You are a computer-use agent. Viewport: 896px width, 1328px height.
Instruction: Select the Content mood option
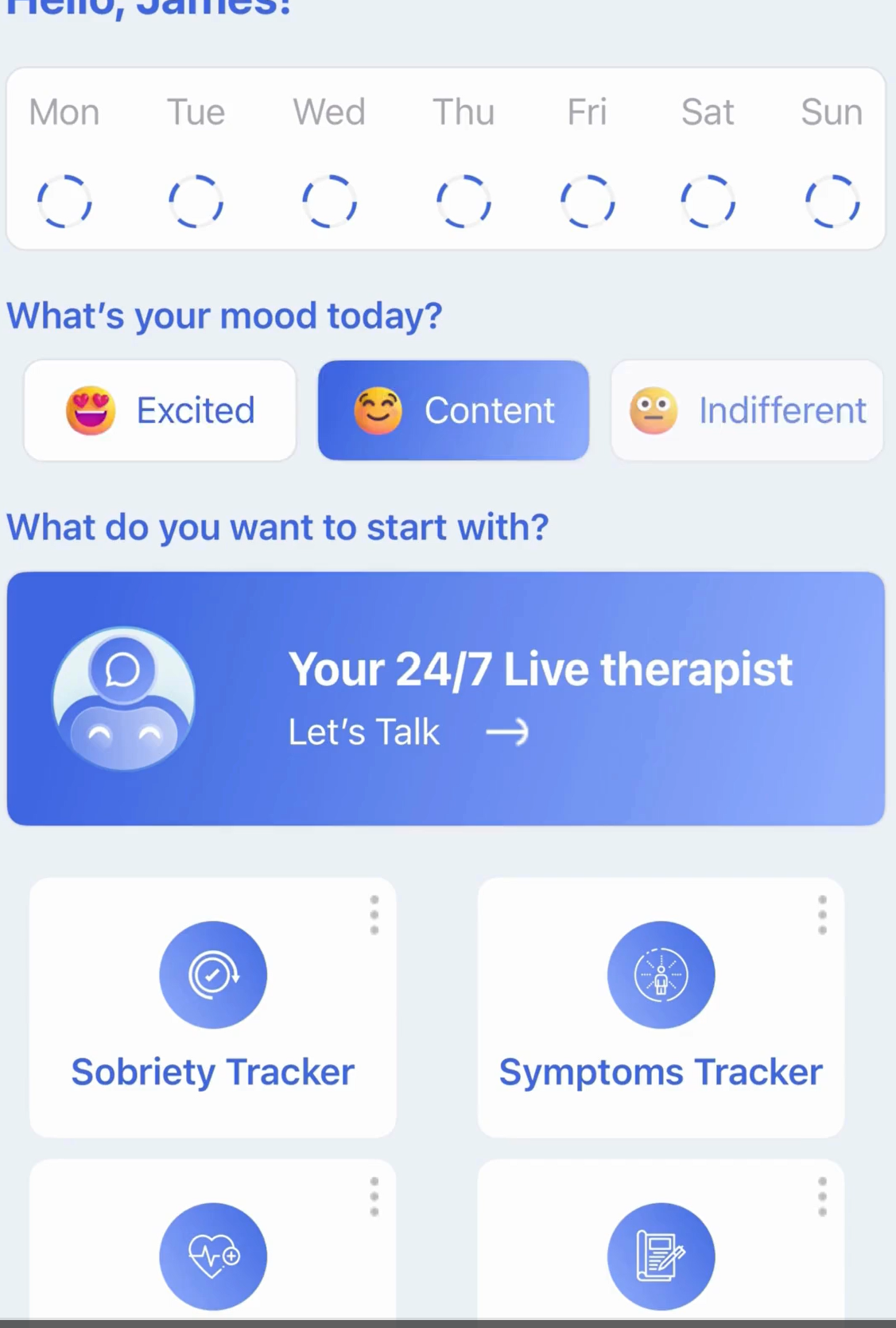453,410
